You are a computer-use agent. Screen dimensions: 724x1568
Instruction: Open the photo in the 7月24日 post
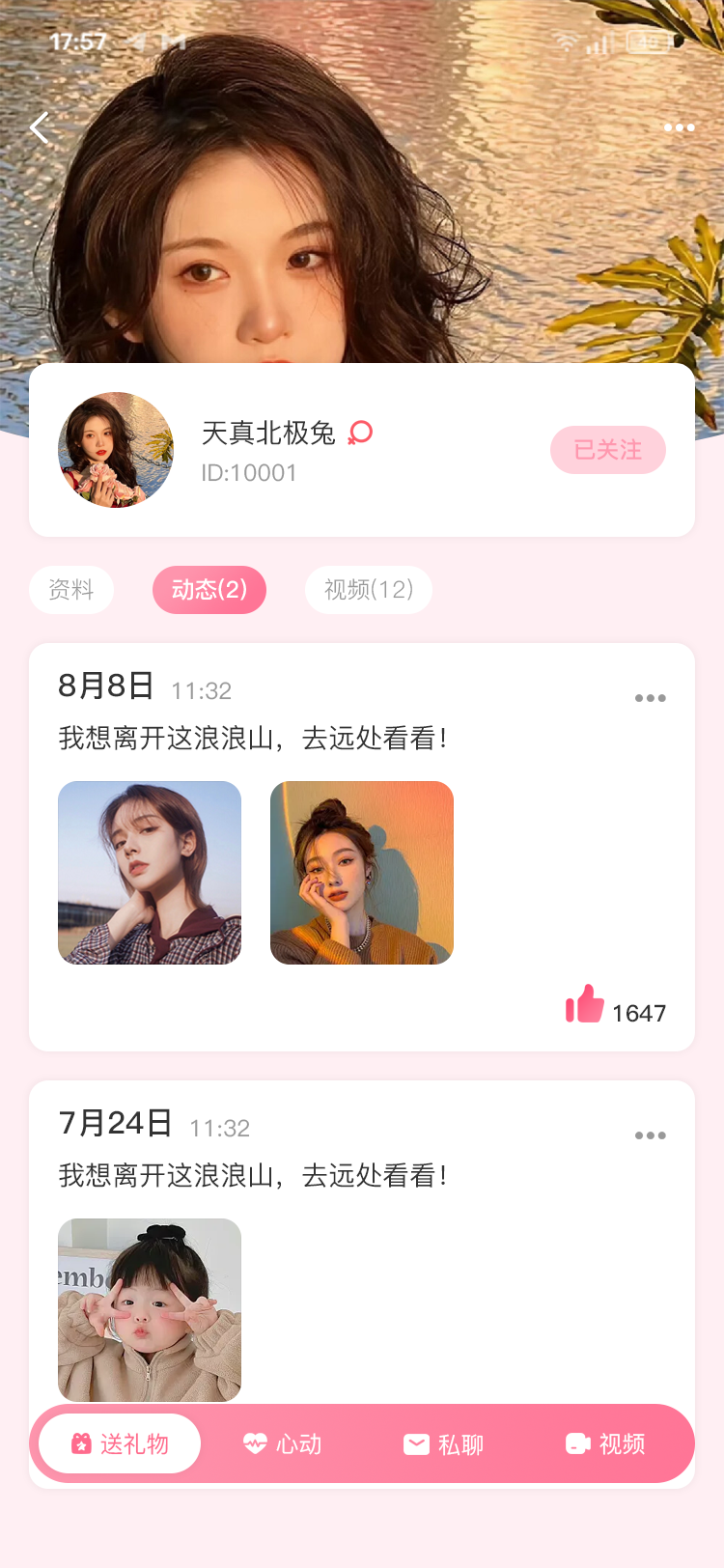150,1309
